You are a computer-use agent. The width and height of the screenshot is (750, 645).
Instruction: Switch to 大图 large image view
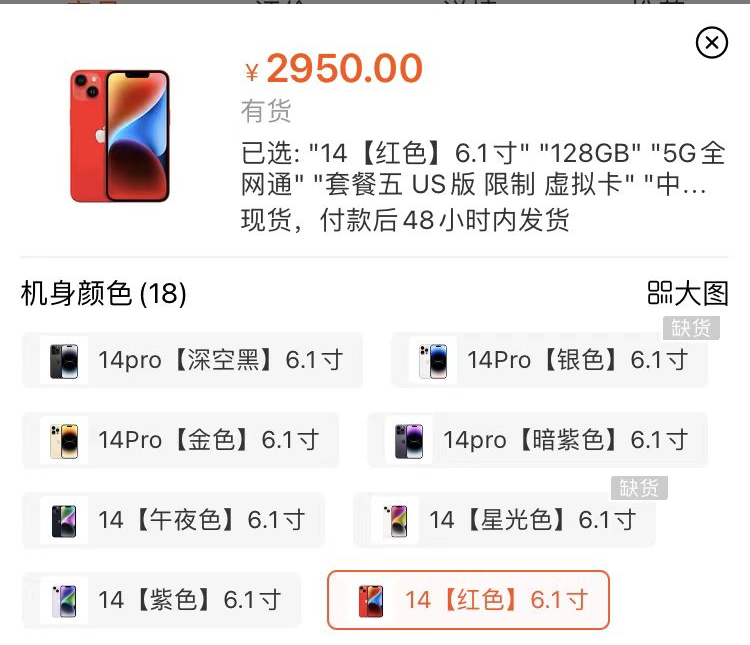pos(688,293)
